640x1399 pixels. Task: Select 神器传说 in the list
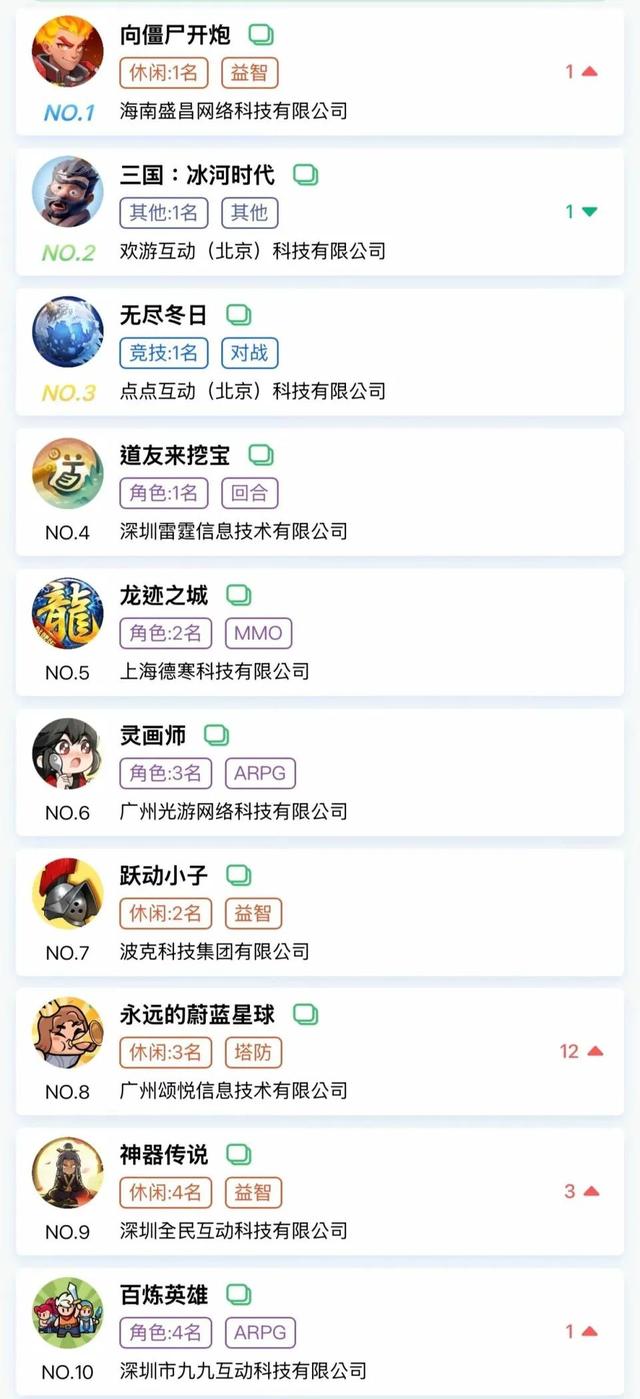pos(163,1155)
